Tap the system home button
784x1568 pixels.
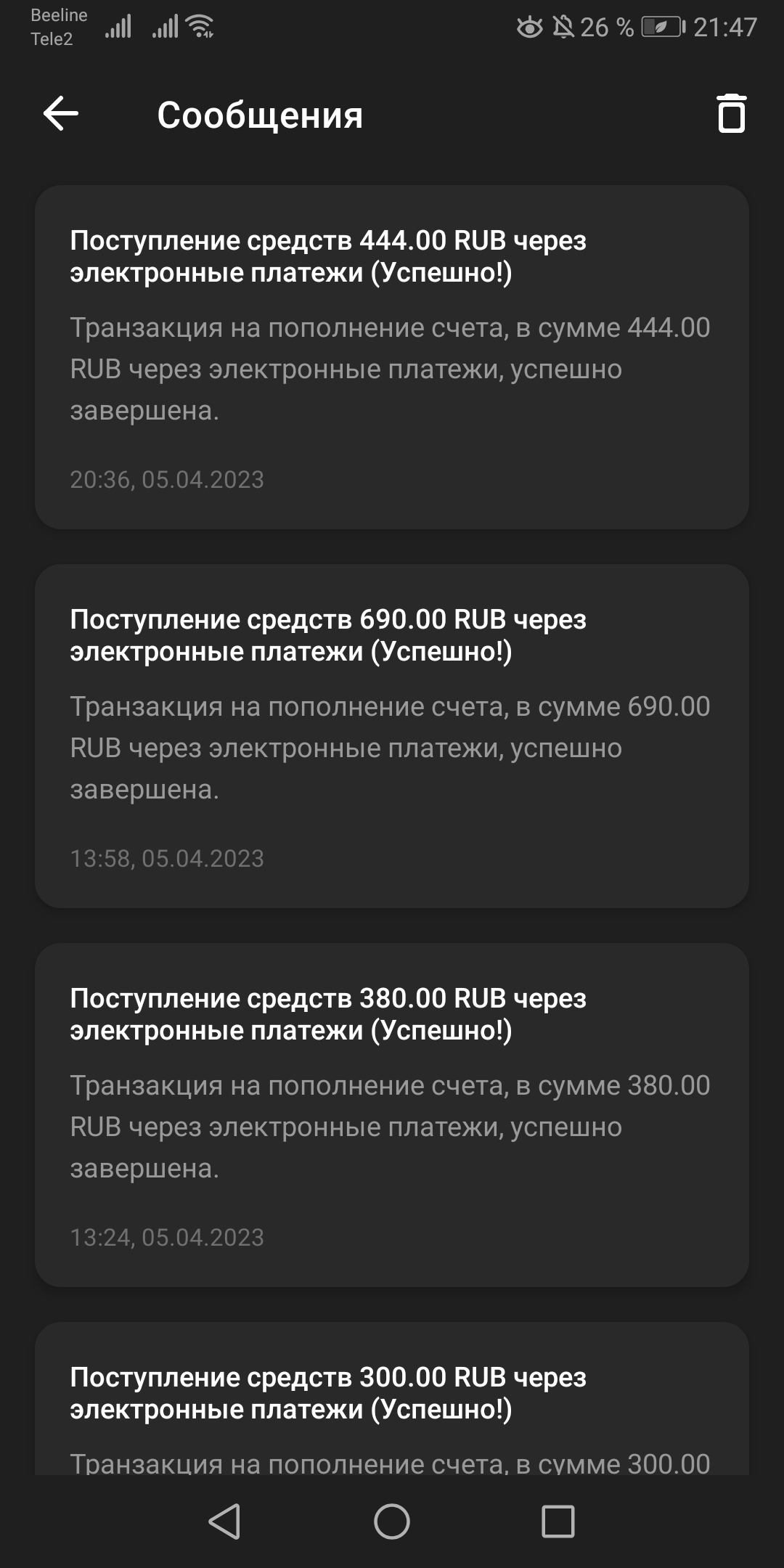392,1522
